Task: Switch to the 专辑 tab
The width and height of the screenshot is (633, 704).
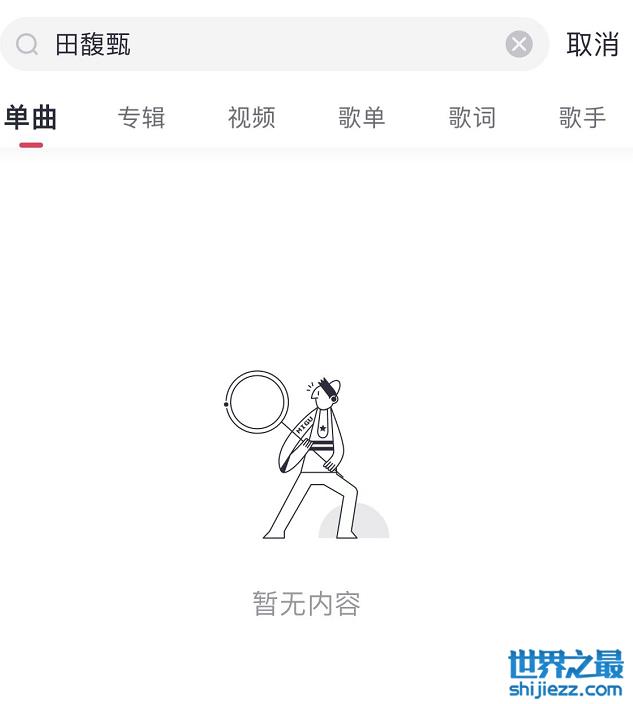Action: (x=141, y=118)
